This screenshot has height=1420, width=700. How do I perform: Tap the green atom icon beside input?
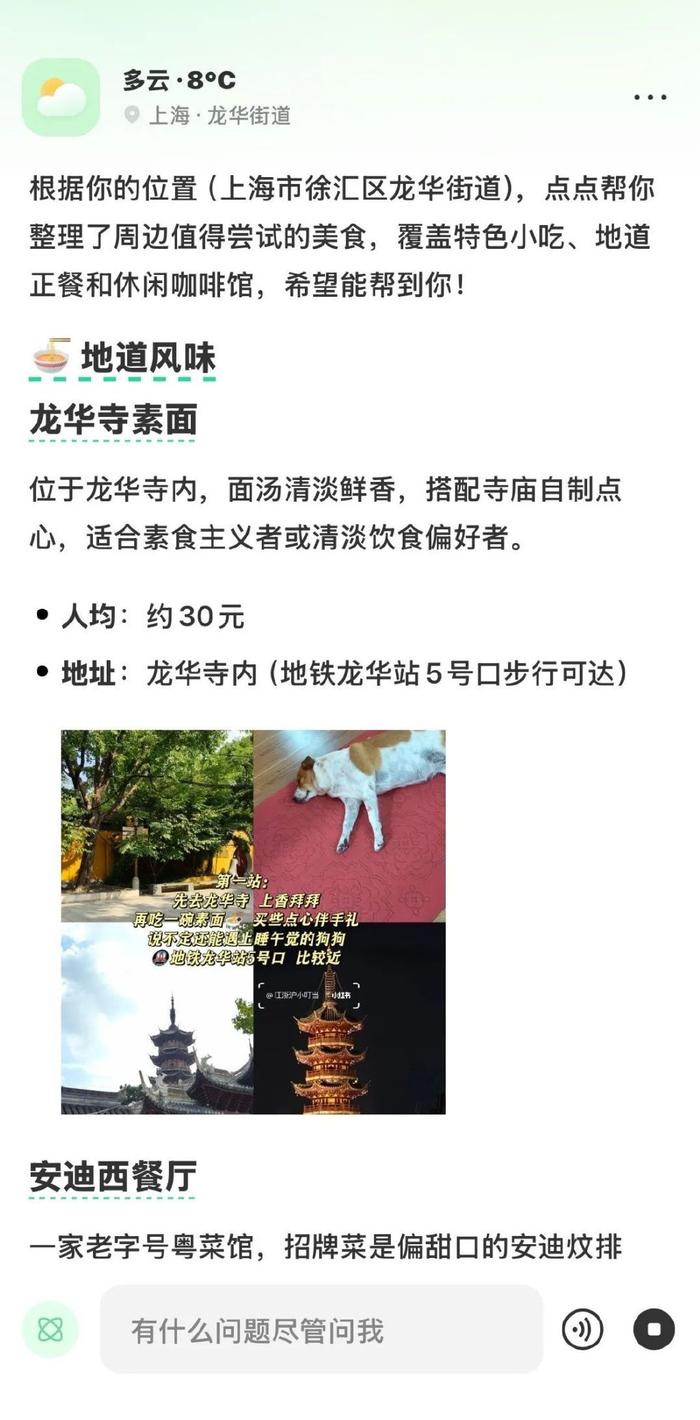click(x=50, y=1329)
